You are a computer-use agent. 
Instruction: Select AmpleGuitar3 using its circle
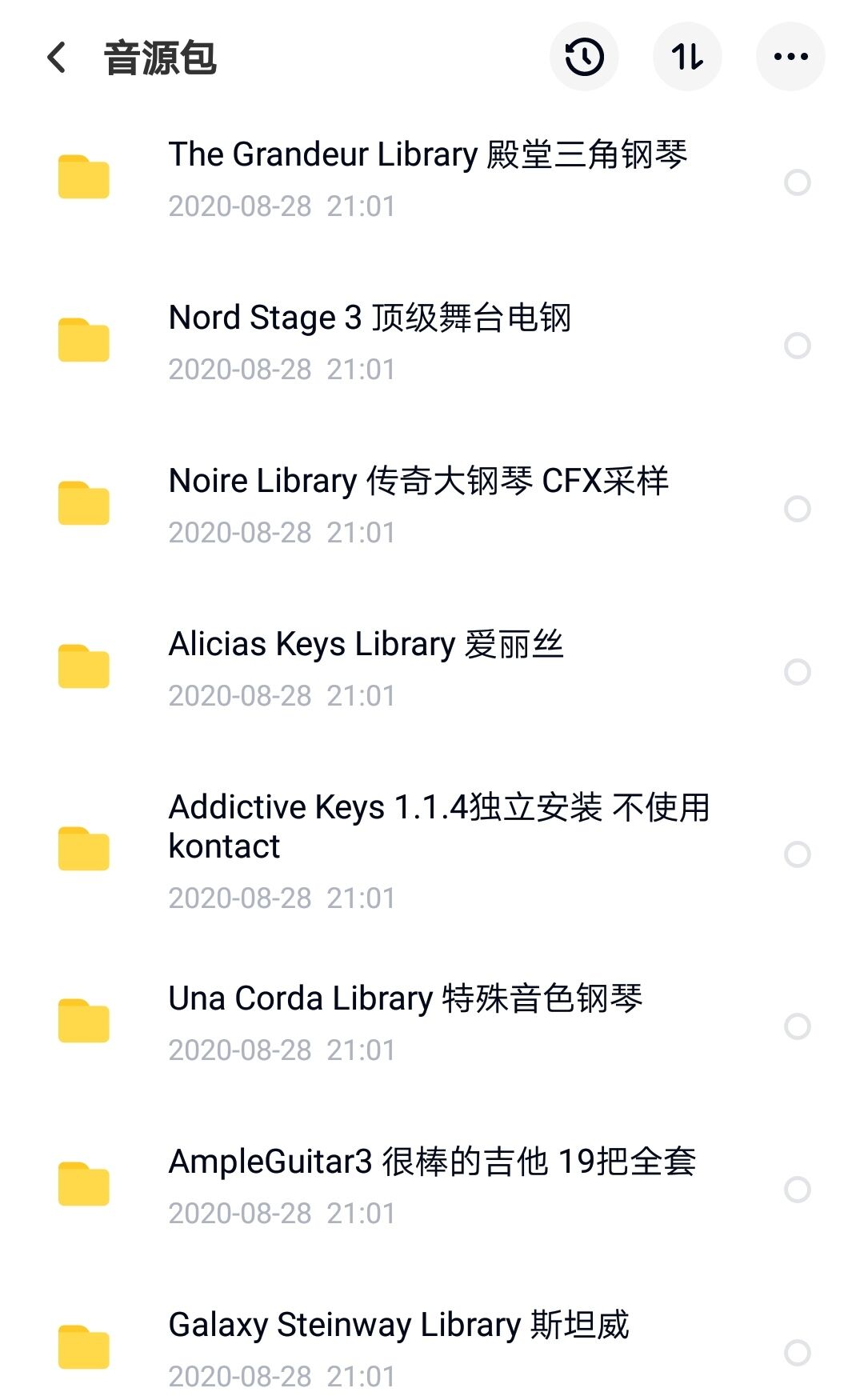point(798,1190)
